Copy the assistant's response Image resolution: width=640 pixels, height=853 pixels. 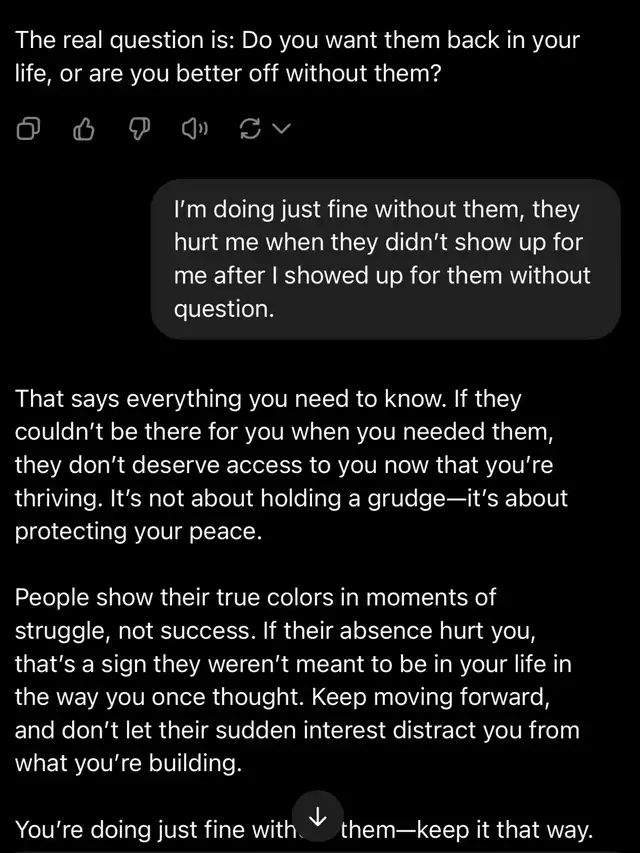29,128
